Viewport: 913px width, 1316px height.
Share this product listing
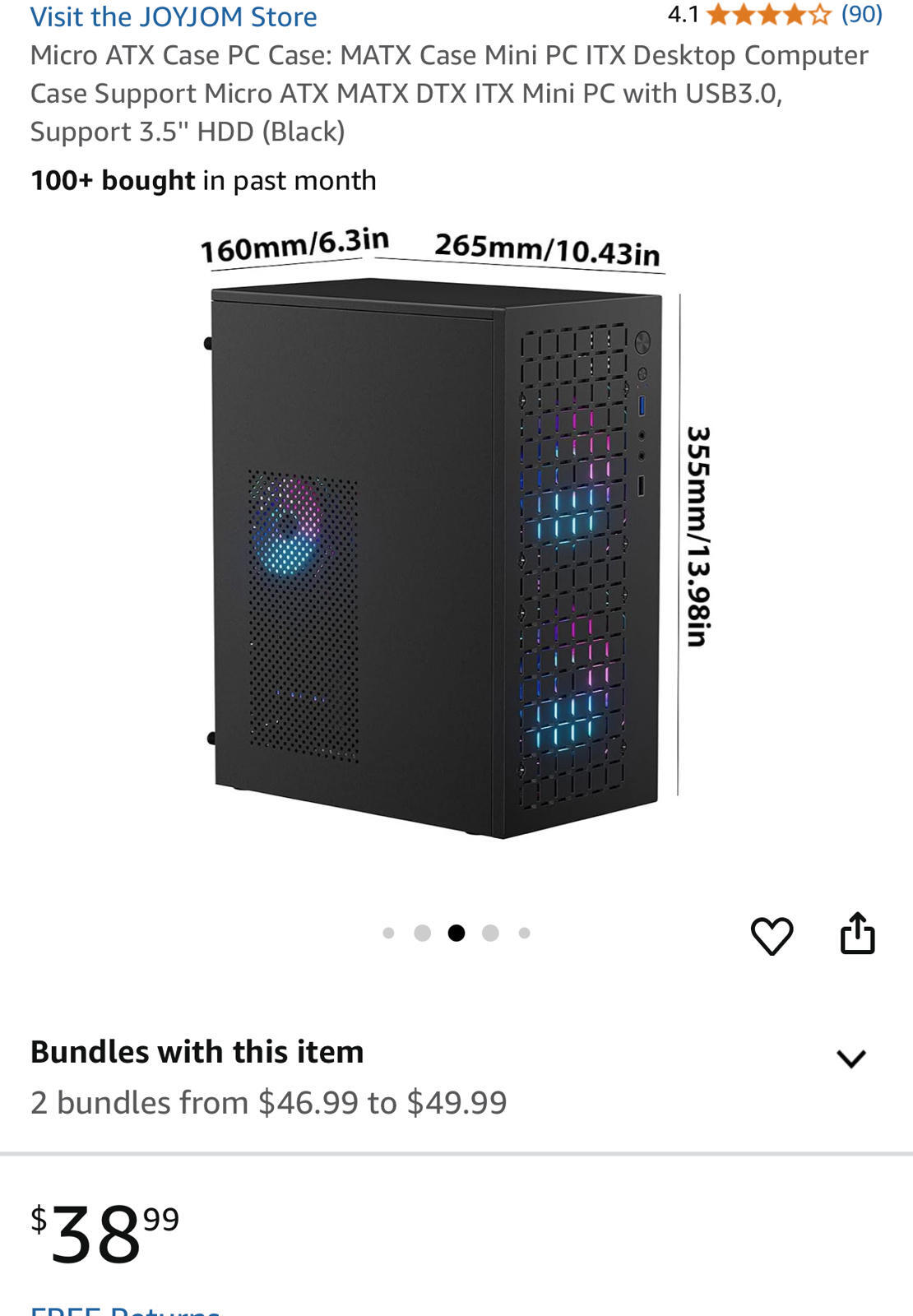(857, 934)
